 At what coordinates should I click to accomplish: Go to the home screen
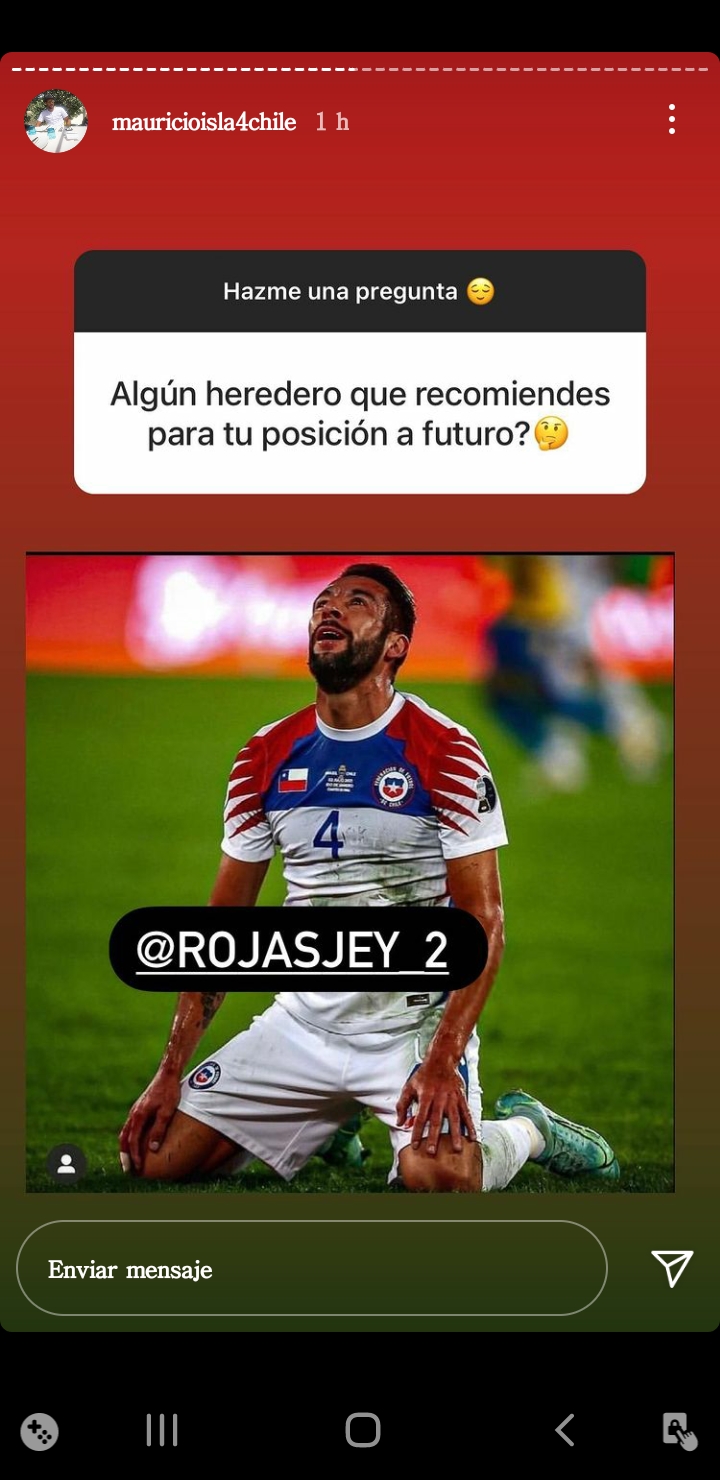pos(362,1429)
